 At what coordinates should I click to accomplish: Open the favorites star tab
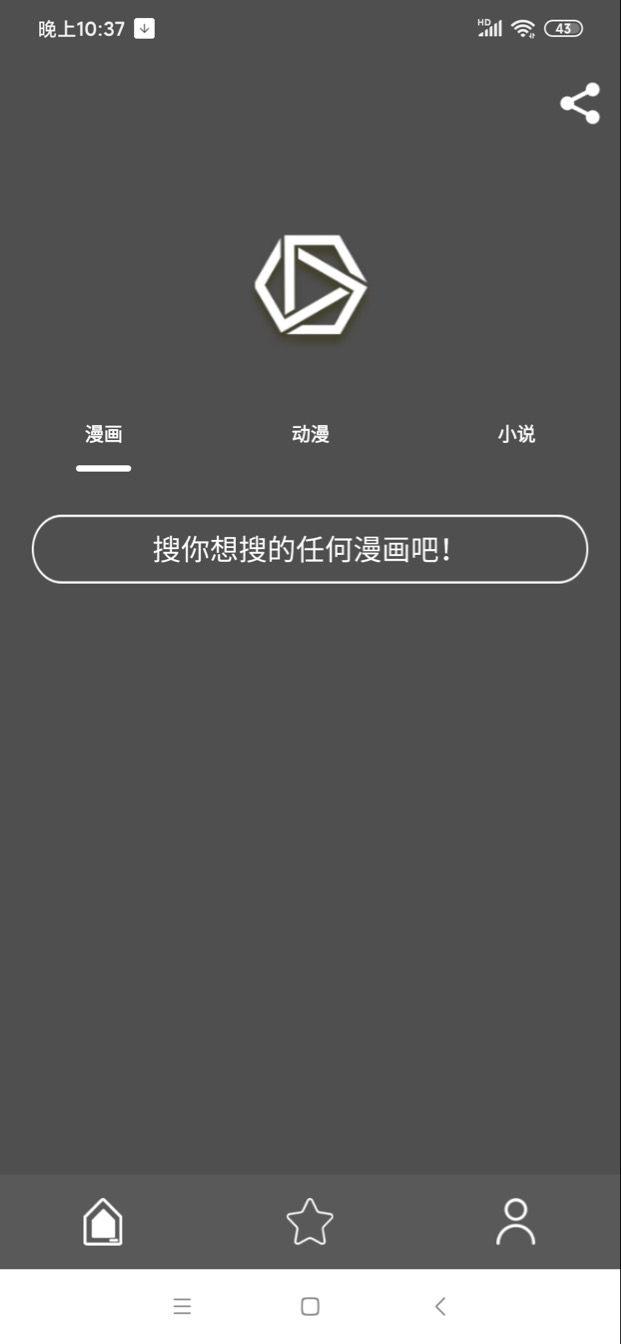tap(310, 1222)
